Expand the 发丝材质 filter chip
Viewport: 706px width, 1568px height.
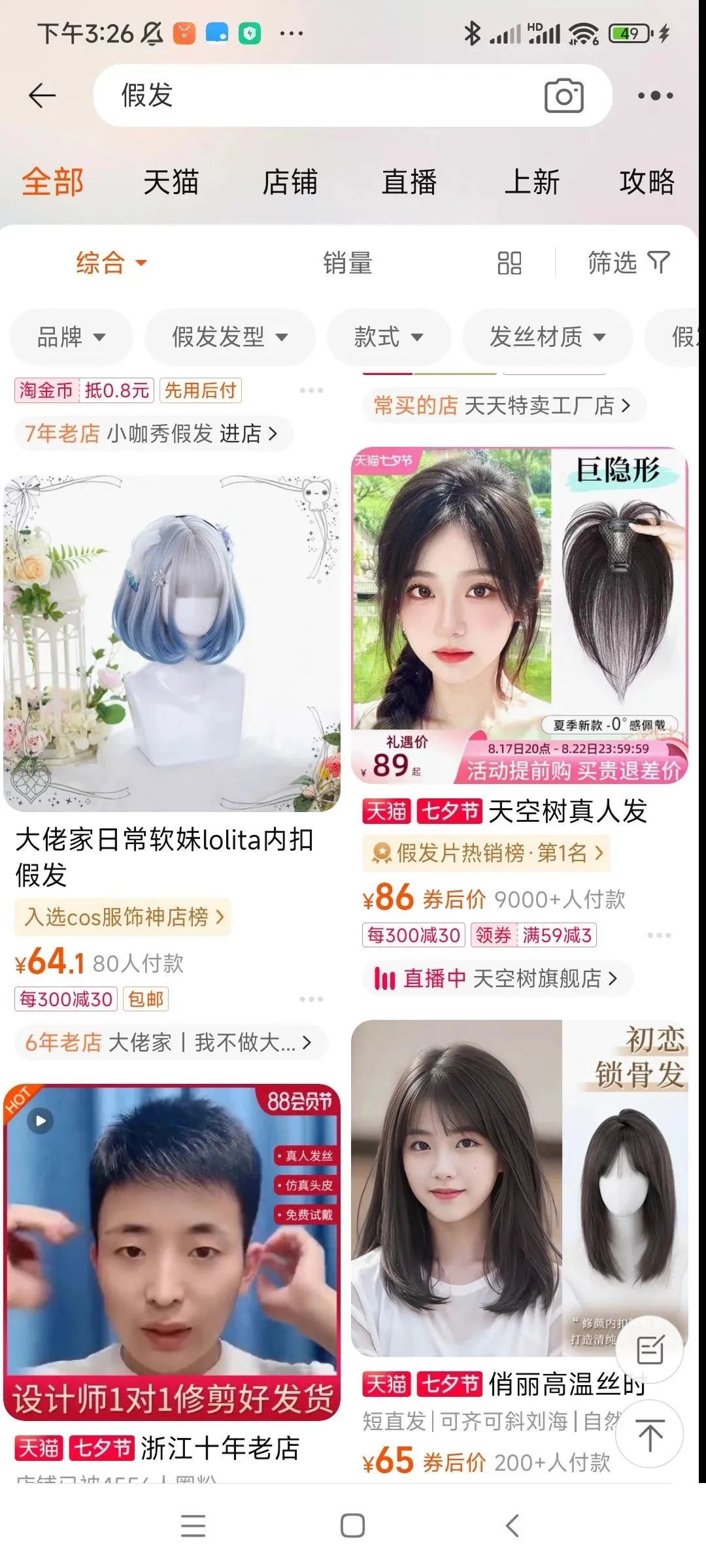point(547,337)
